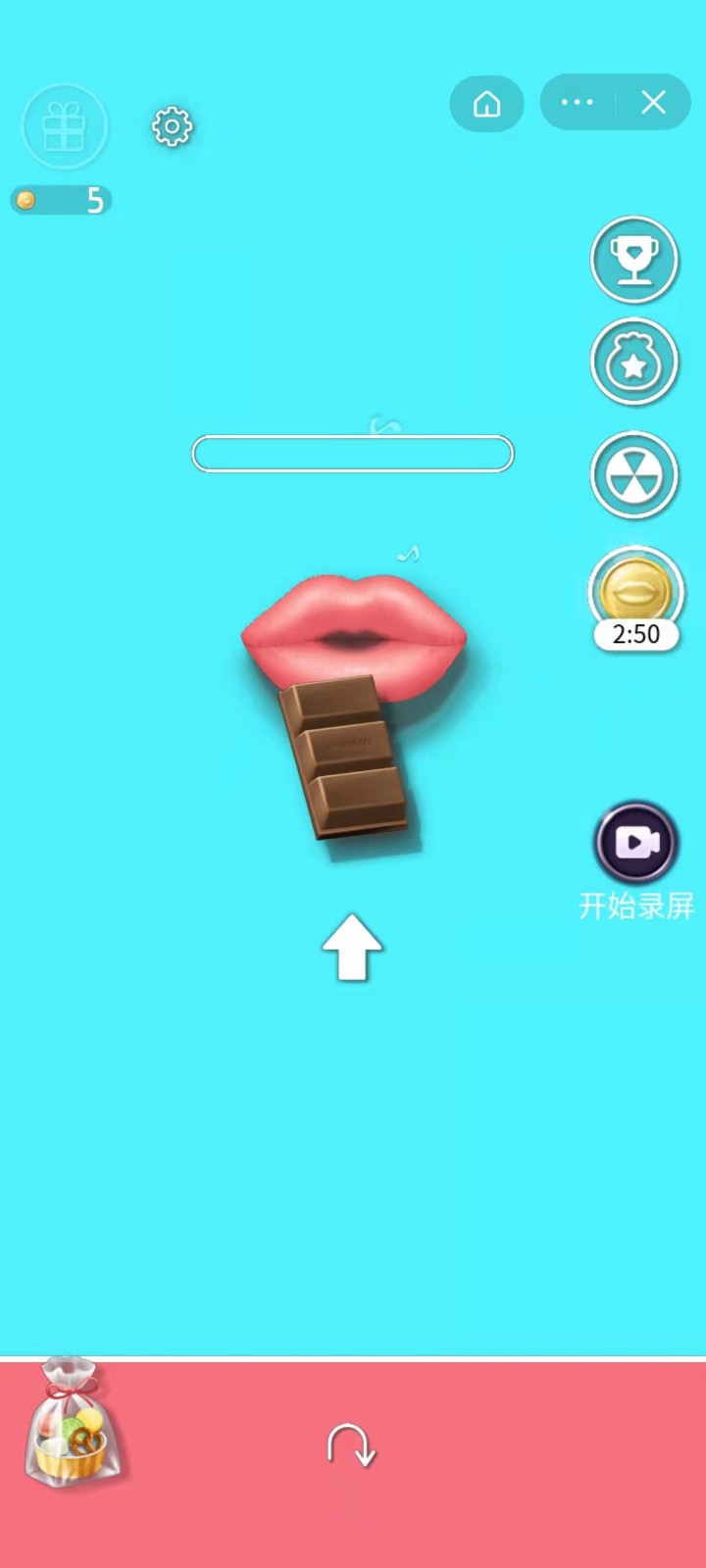Screen dimensions: 706x1568
Task: Open the gift box reward
Action: (64, 126)
